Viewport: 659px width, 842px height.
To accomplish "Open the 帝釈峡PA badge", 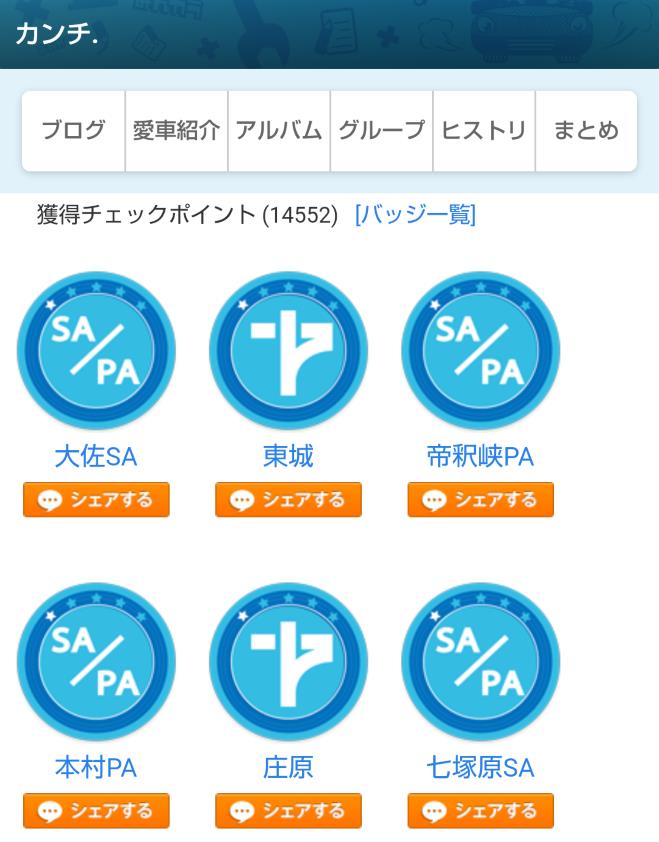I will pyautogui.click(x=480, y=351).
